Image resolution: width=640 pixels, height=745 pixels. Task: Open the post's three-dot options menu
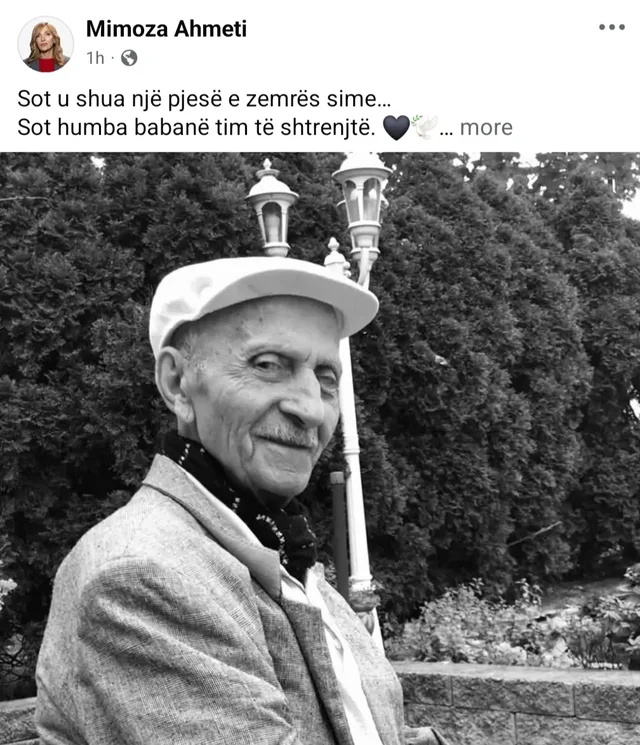coord(611,27)
